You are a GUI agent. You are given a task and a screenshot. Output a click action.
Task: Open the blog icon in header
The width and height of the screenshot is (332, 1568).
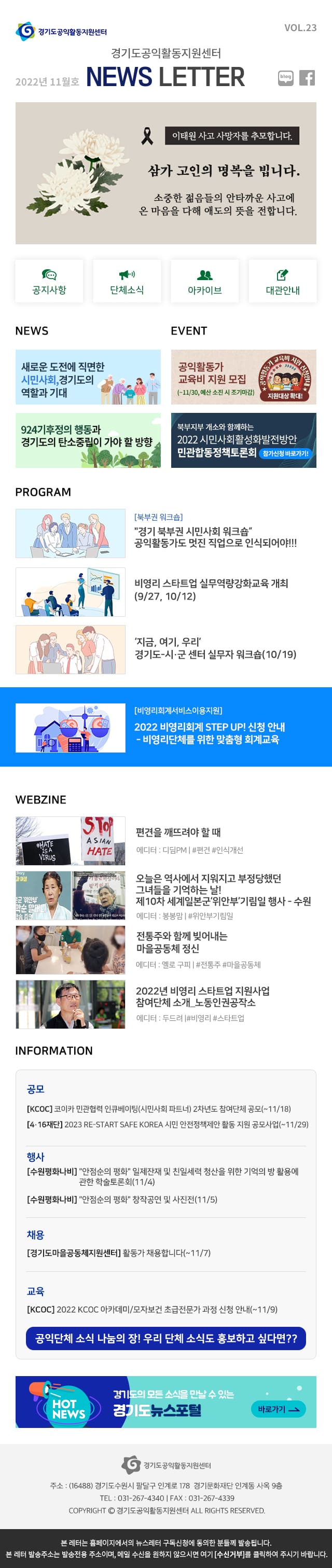(286, 78)
